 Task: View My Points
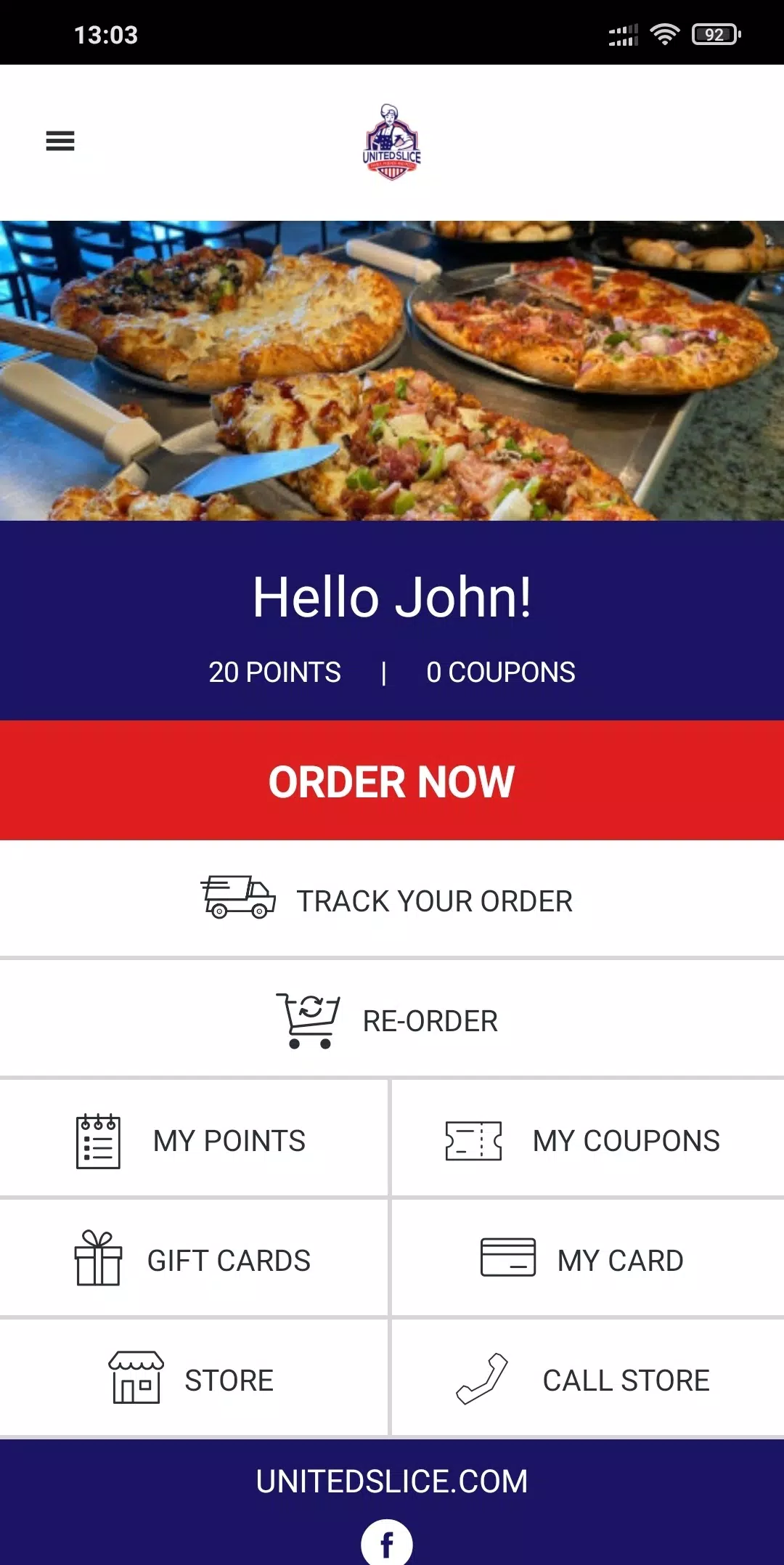[x=194, y=1139]
